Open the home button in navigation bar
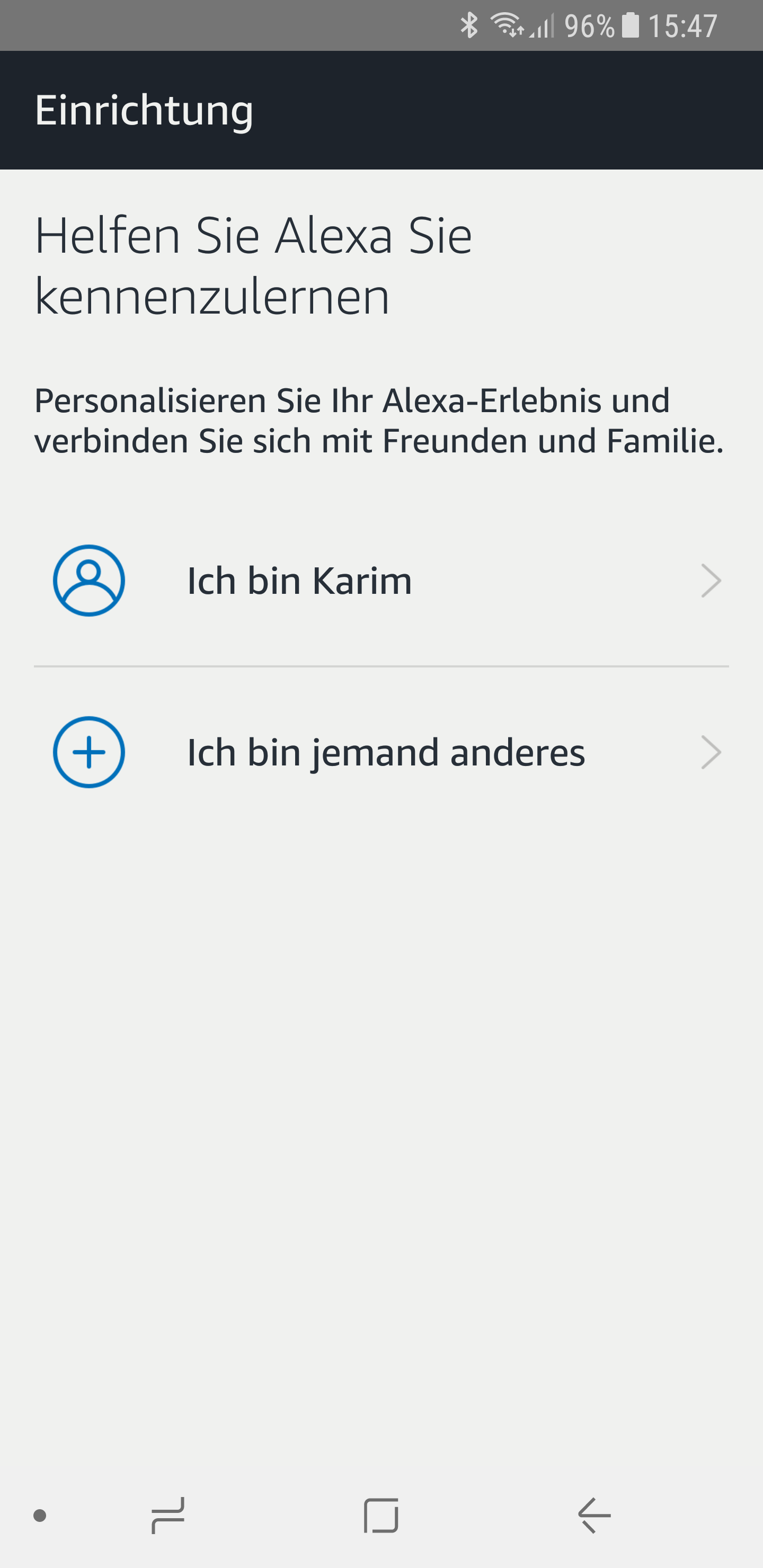This screenshot has width=763, height=1568. [381, 1516]
